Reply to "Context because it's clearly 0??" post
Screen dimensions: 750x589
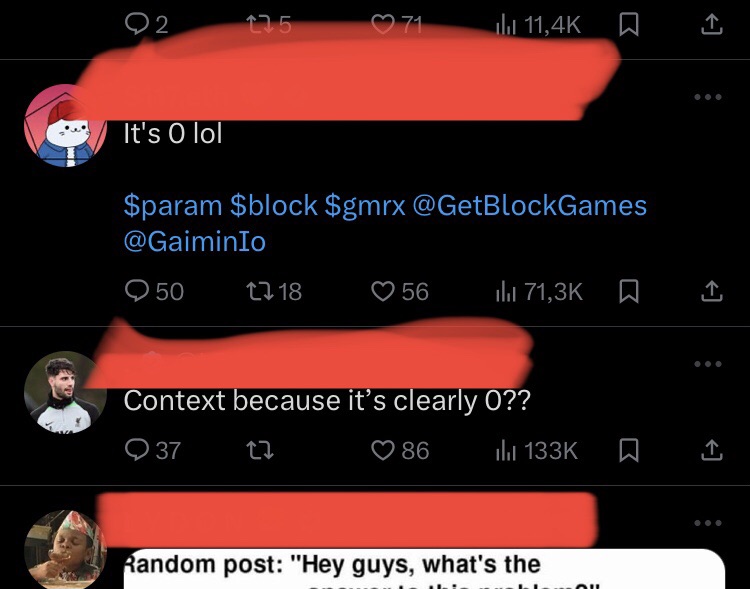[x=138, y=450]
